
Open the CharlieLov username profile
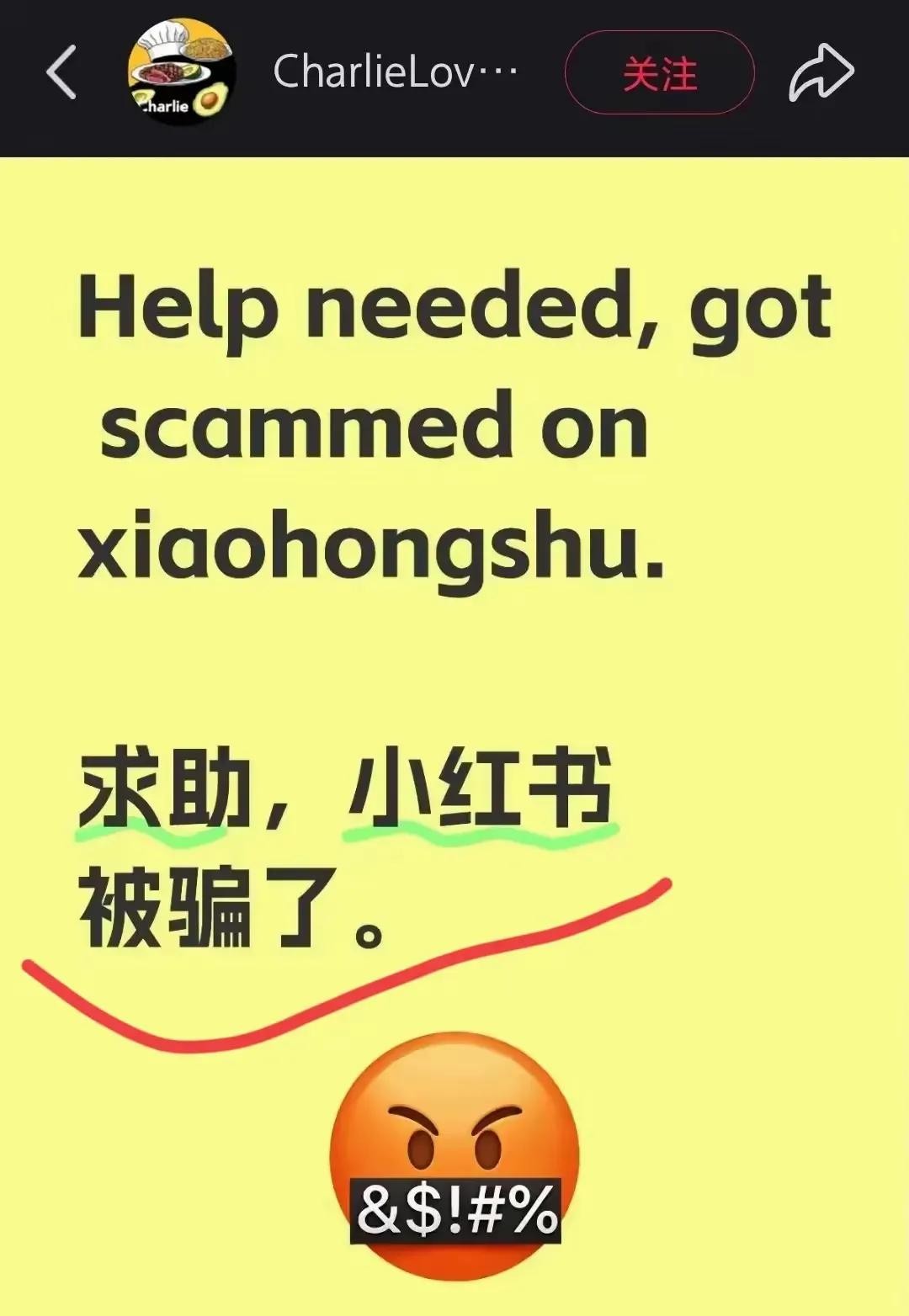(395, 72)
